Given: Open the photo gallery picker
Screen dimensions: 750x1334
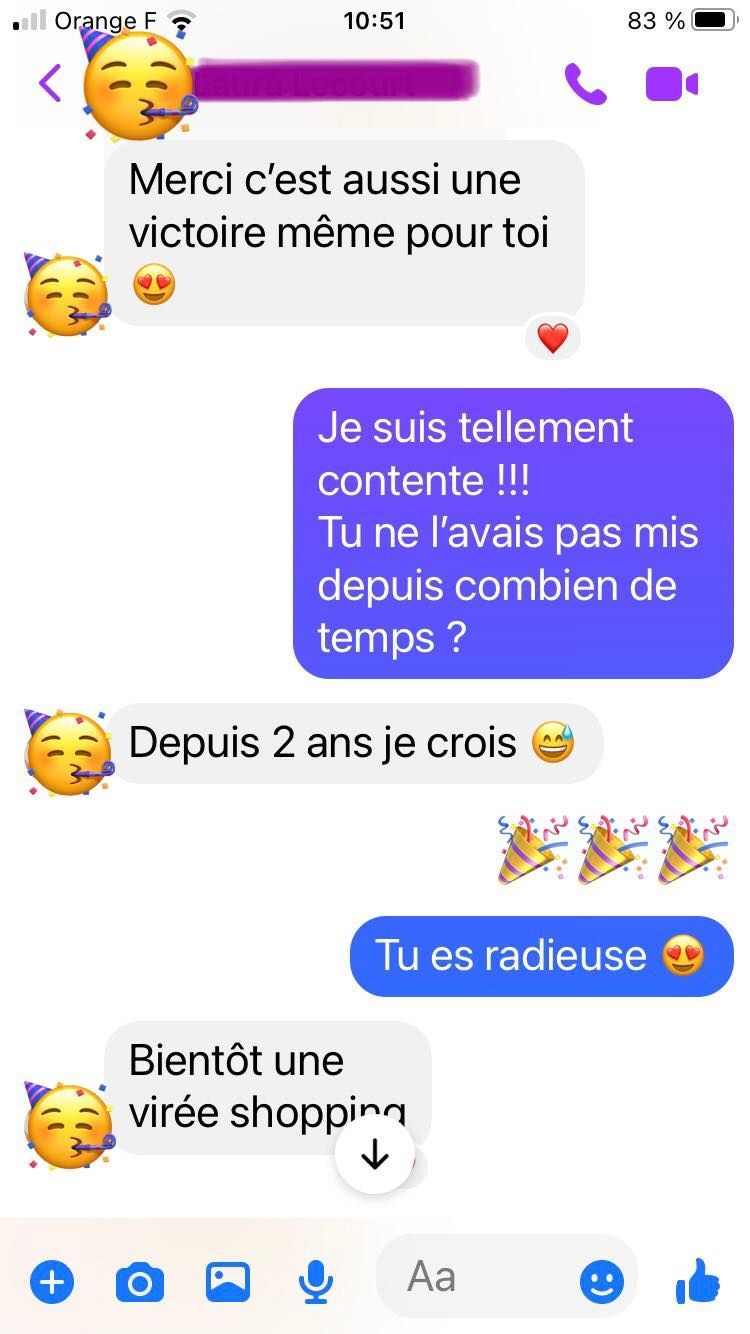Looking at the screenshot, I should (x=228, y=1281).
